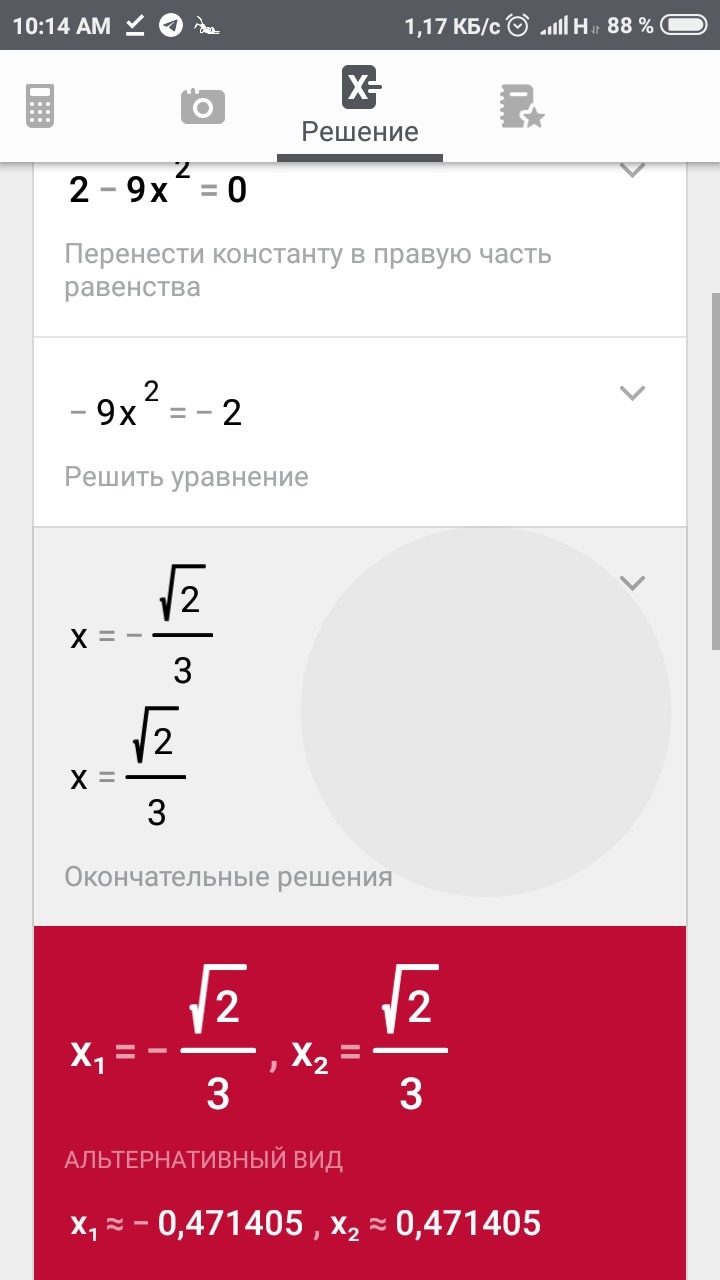Open the camera tab
Image resolution: width=720 pixels, height=1280 pixels.
tap(202, 105)
